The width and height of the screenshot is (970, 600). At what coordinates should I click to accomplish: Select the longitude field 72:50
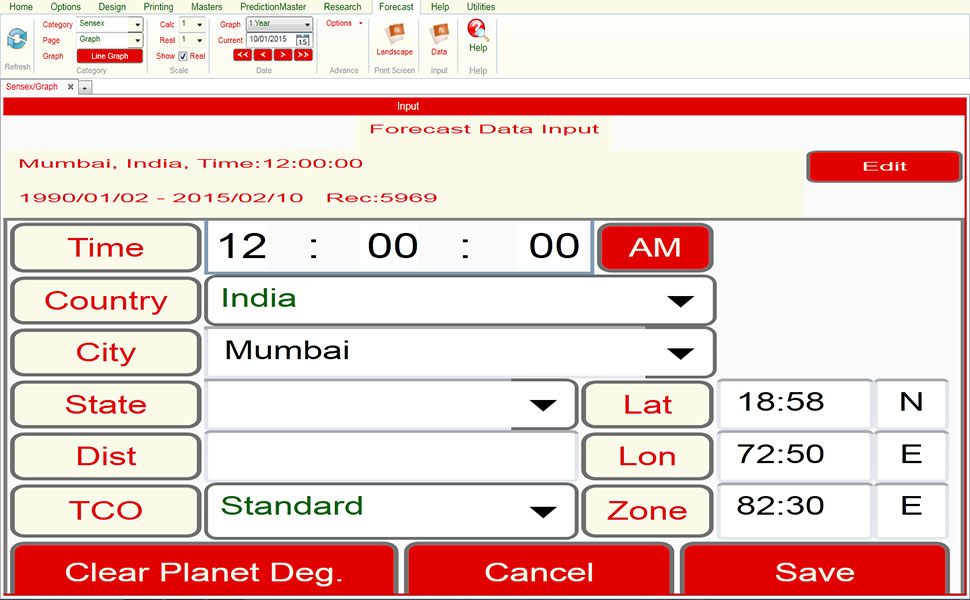[794, 455]
